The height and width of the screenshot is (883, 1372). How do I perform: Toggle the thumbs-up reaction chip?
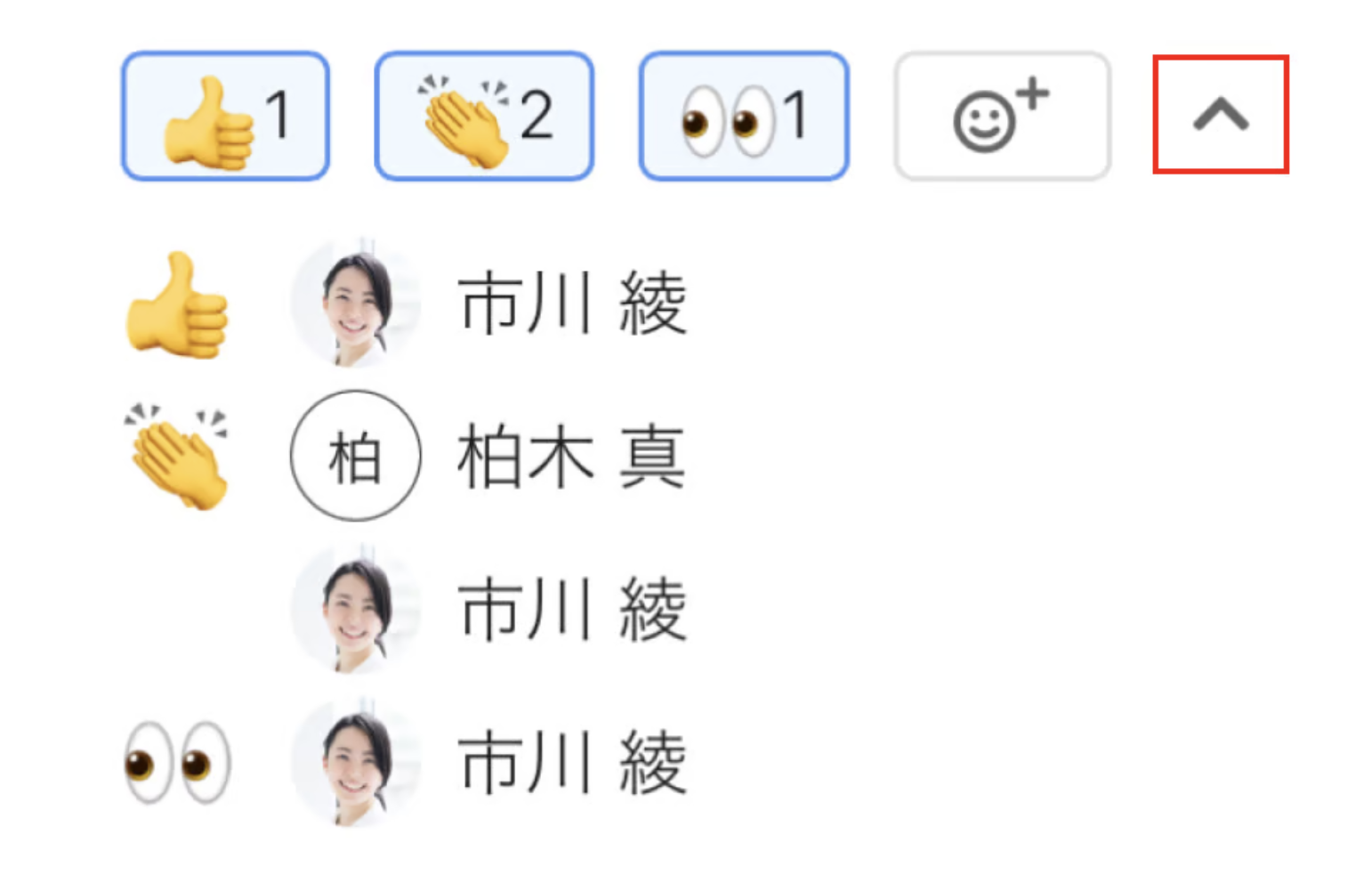tap(225, 116)
